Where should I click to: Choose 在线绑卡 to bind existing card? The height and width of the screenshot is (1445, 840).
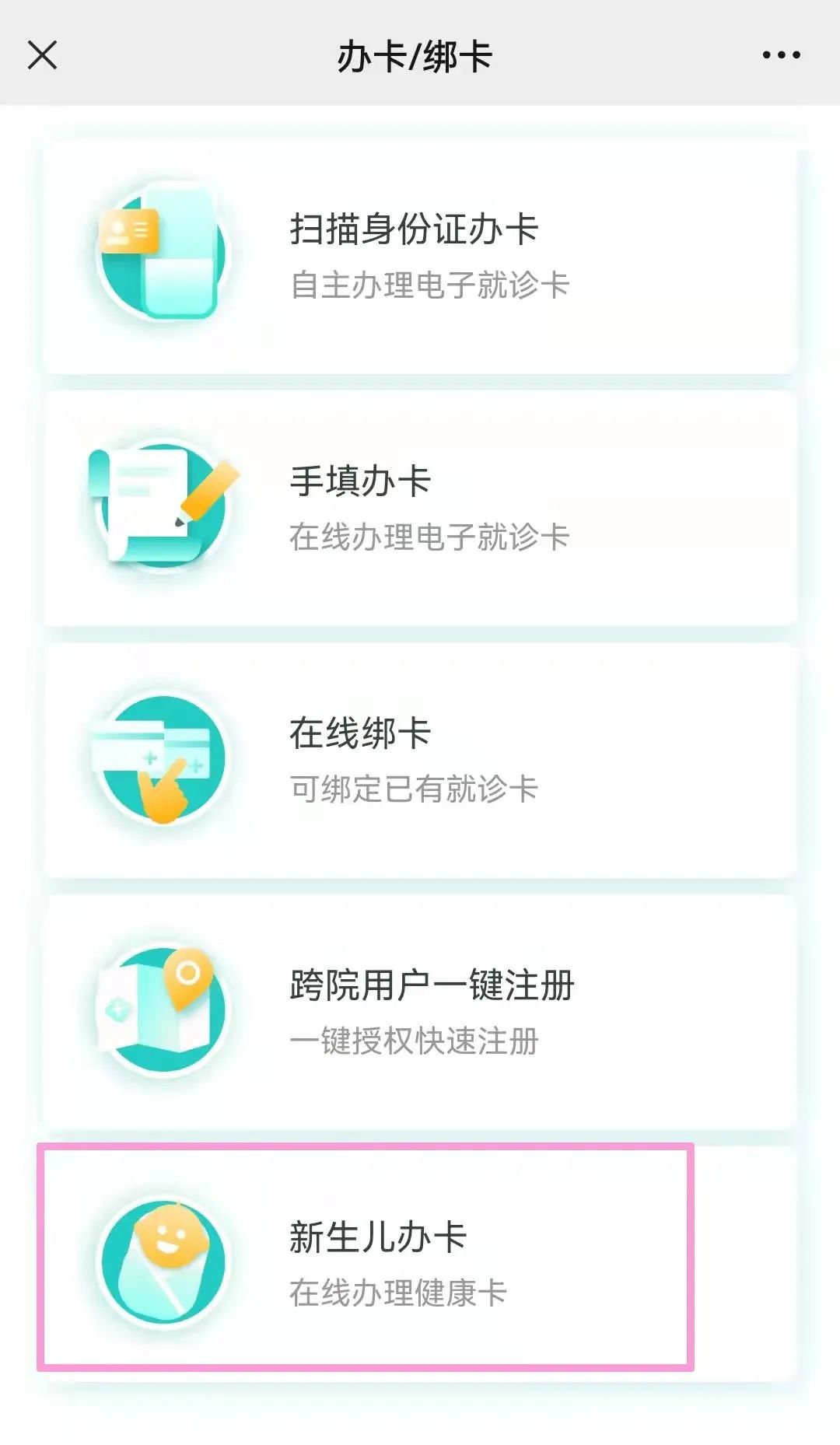pyautogui.click(x=420, y=760)
